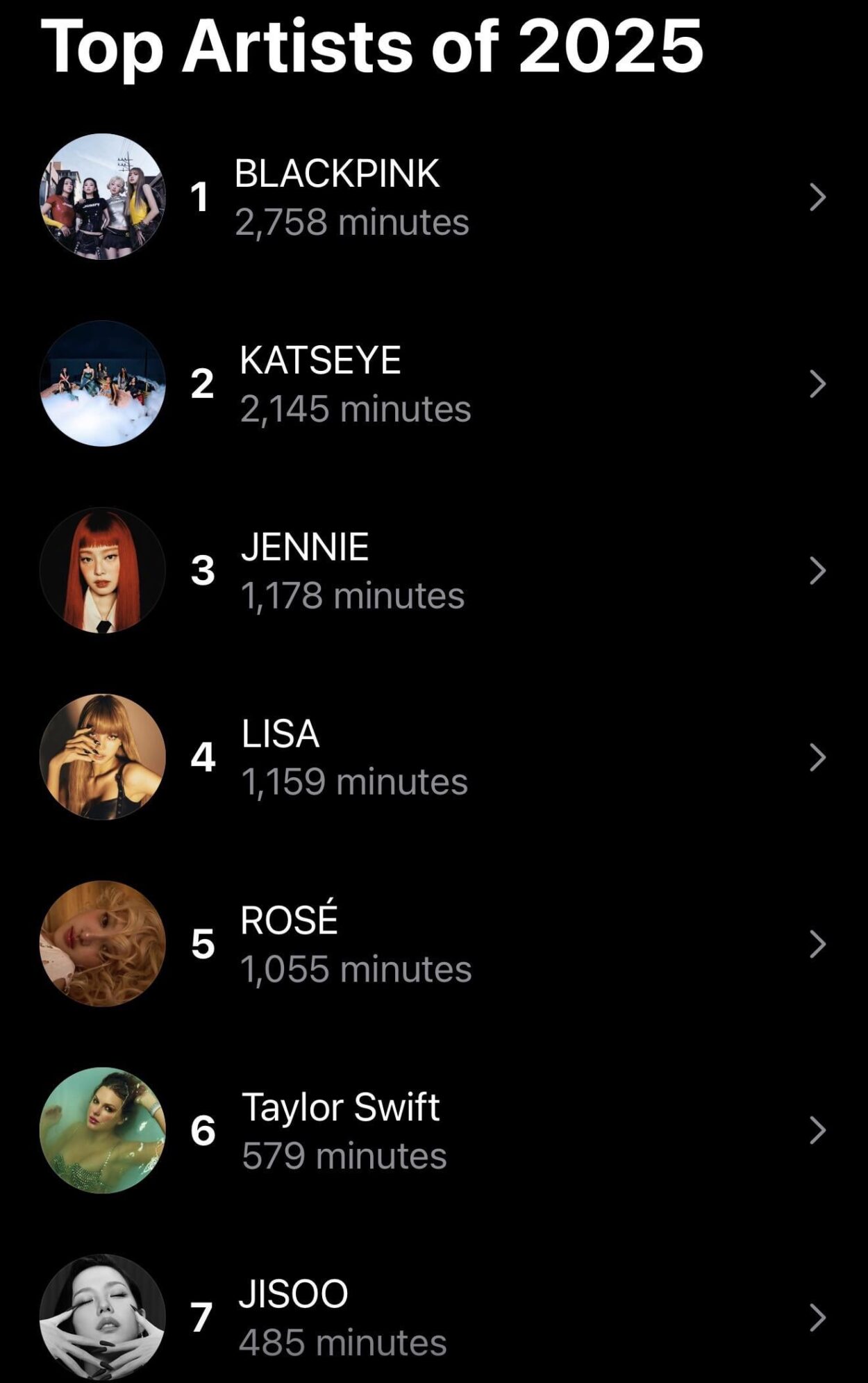
Task: Open the ROSÉ artist thumbnail
Action: 103,945
